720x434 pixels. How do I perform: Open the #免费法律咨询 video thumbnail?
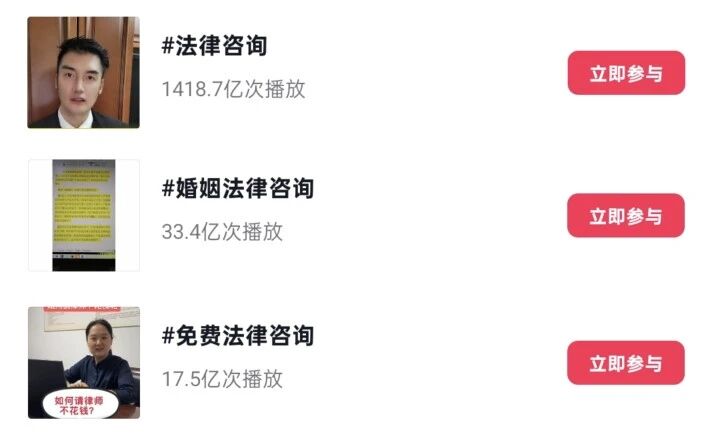[83, 362]
